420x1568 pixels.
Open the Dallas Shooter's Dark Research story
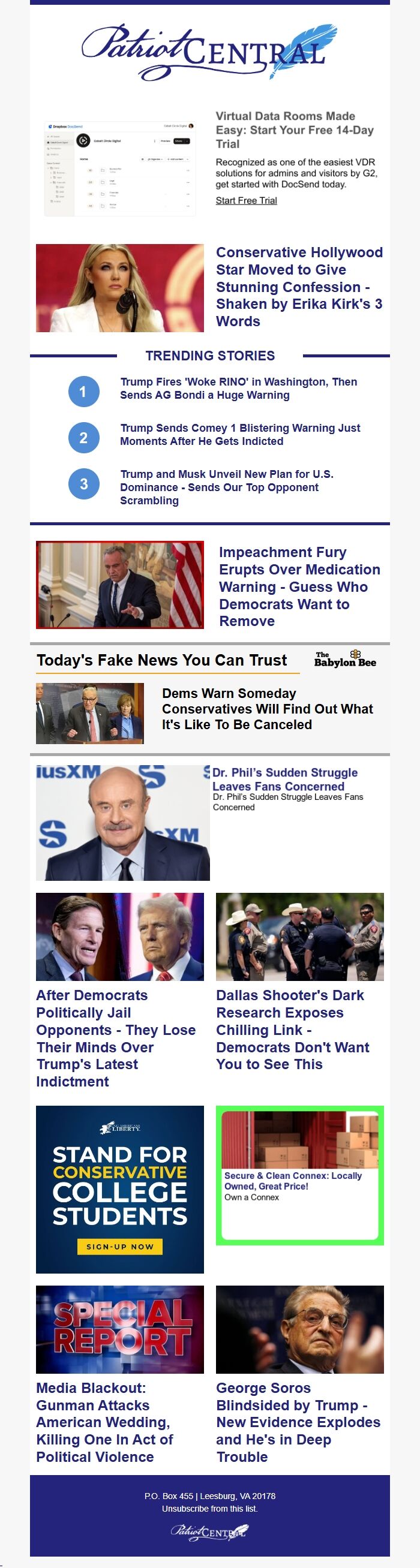point(292,1030)
